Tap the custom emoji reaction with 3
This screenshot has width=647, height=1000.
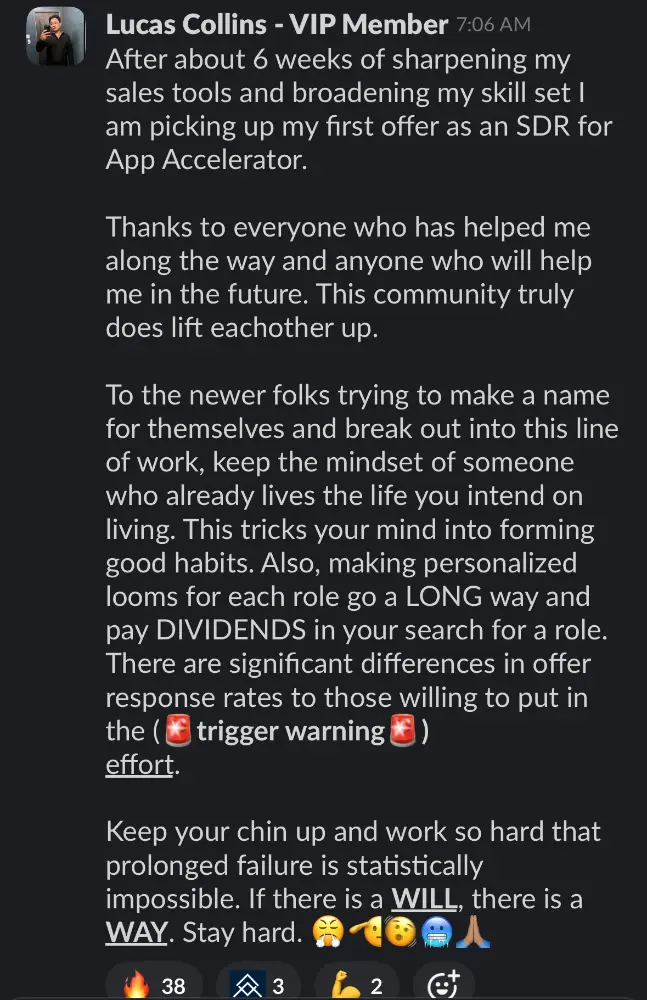(257, 985)
